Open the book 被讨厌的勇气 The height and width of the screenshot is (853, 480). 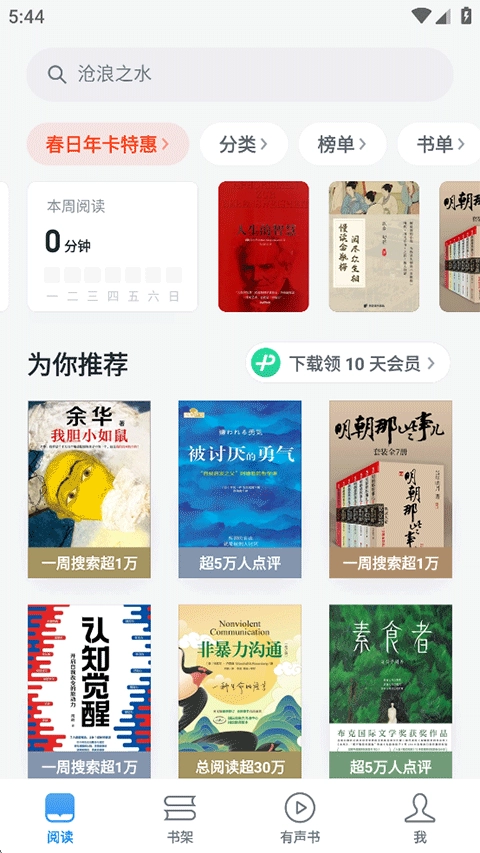point(240,489)
